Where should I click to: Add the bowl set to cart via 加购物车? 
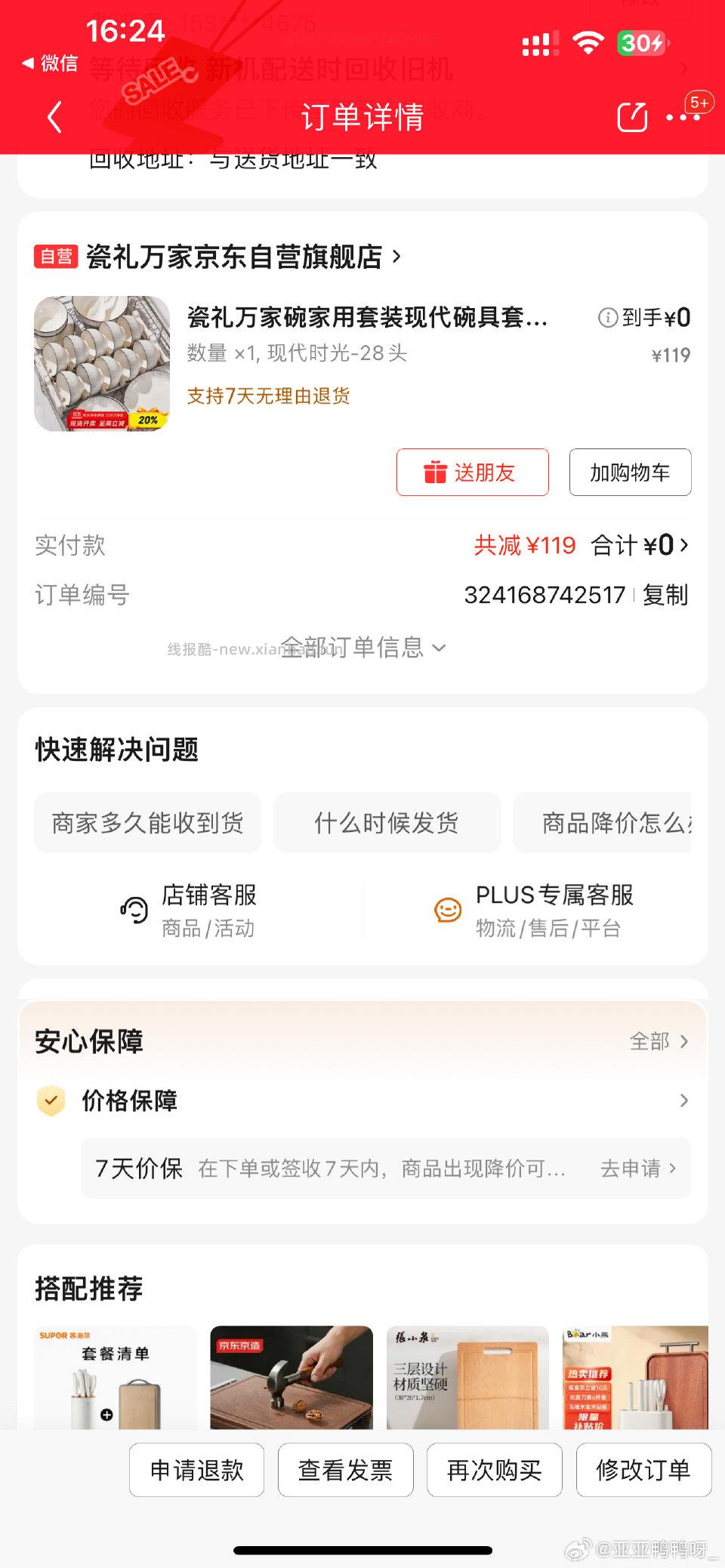pos(630,472)
